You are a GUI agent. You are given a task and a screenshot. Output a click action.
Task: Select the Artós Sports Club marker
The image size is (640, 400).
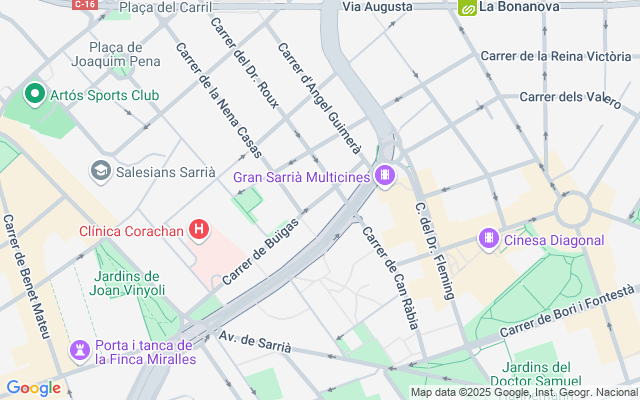tap(35, 95)
